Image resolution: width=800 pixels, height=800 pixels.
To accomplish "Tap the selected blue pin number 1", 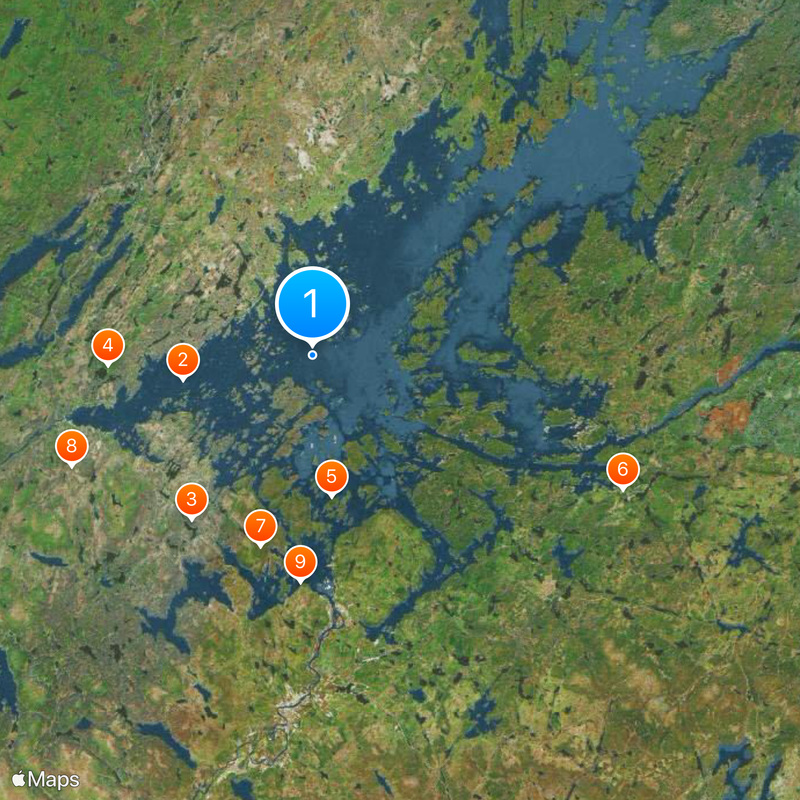I will coord(312,302).
